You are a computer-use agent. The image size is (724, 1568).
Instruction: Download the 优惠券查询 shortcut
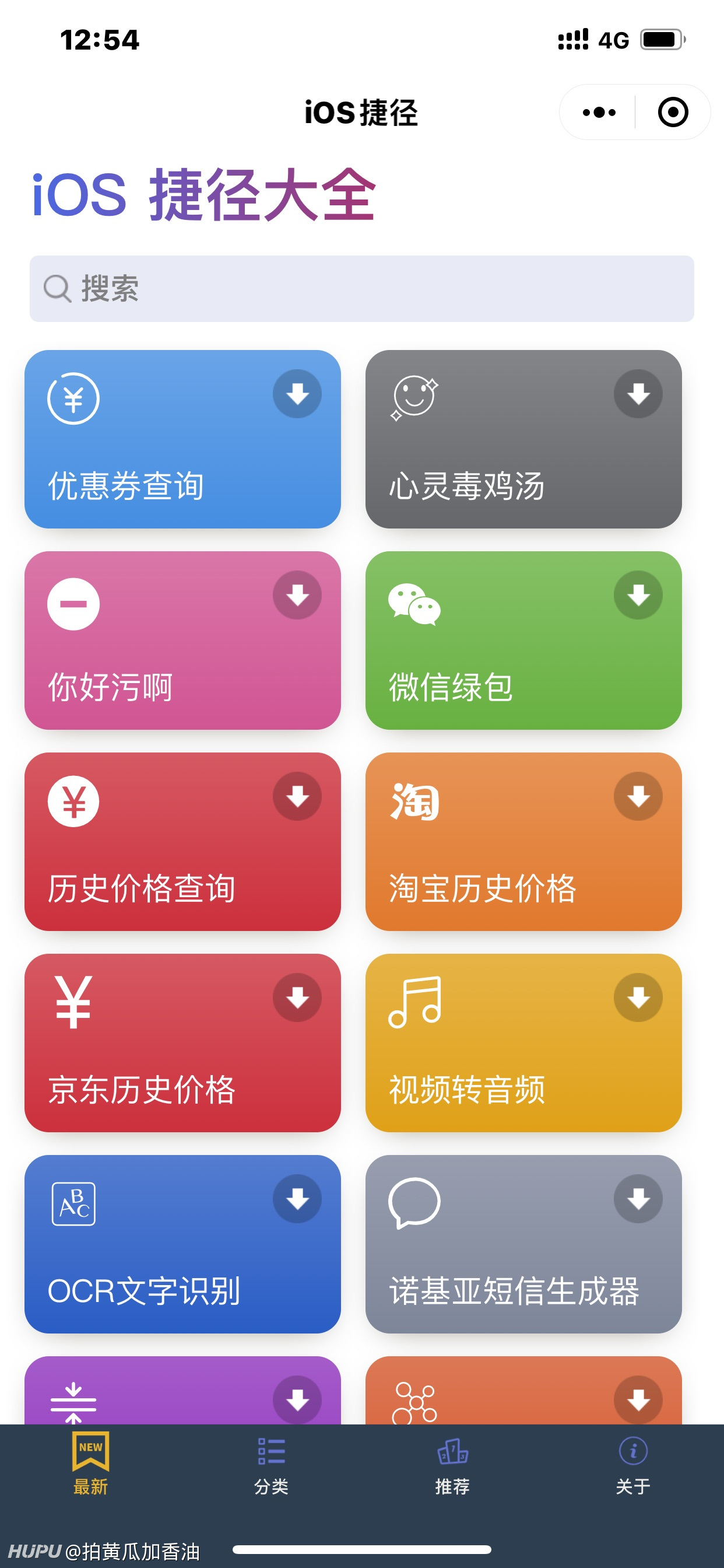(x=297, y=394)
